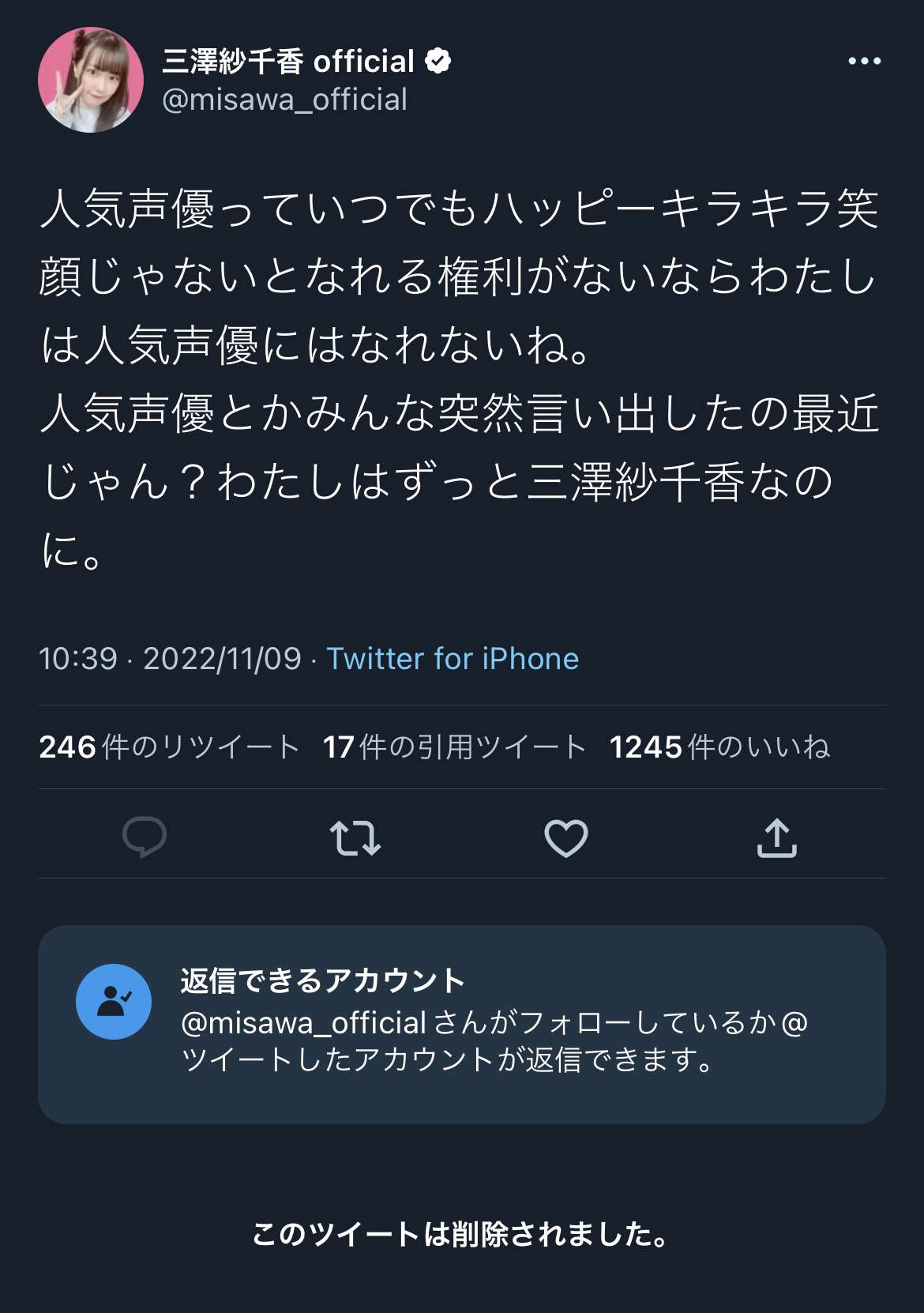This screenshot has width=924, height=1313.
Task: View the 246 retweets list
Action: (169, 747)
